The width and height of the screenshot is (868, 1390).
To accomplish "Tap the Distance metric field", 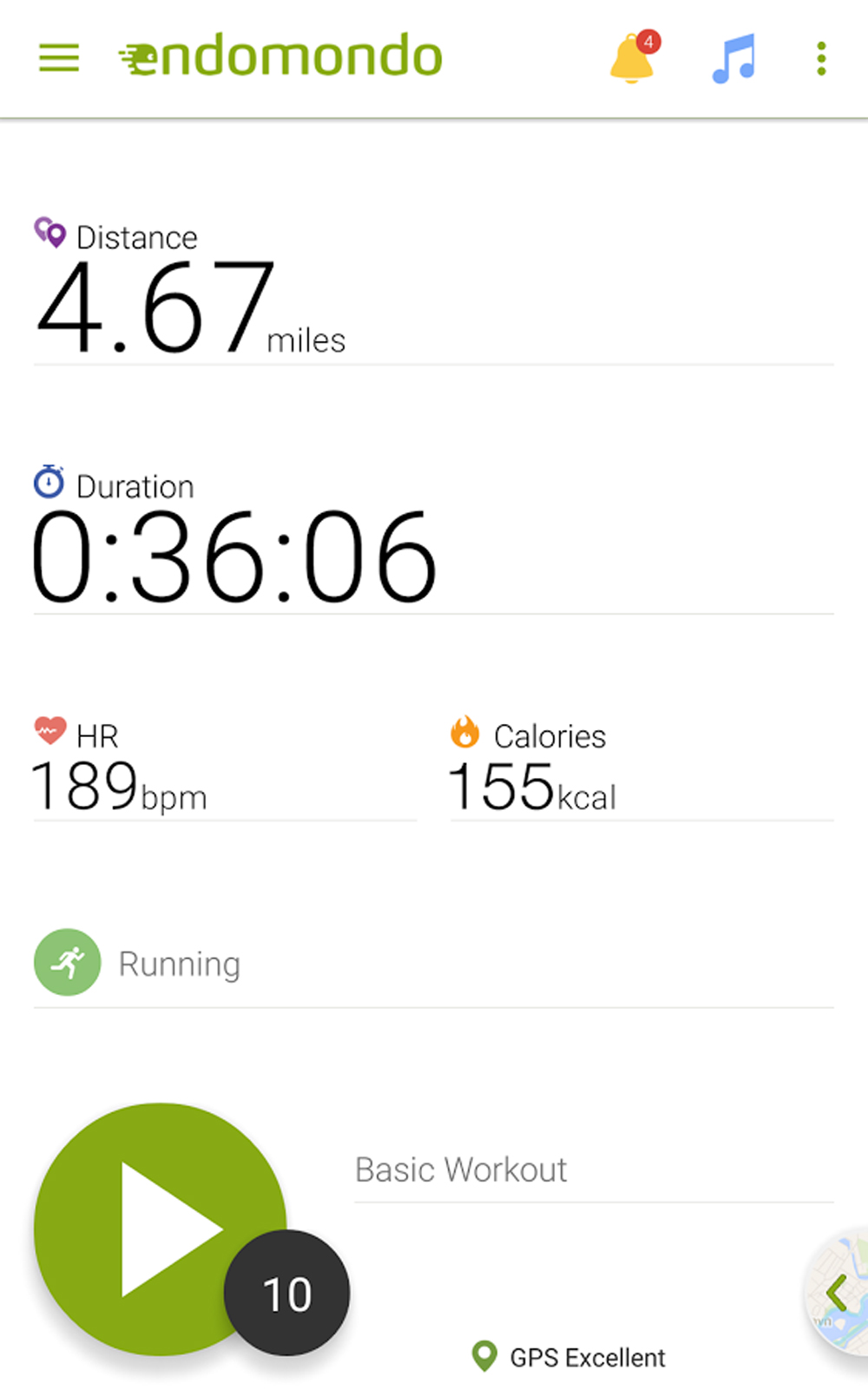I will point(433,287).
